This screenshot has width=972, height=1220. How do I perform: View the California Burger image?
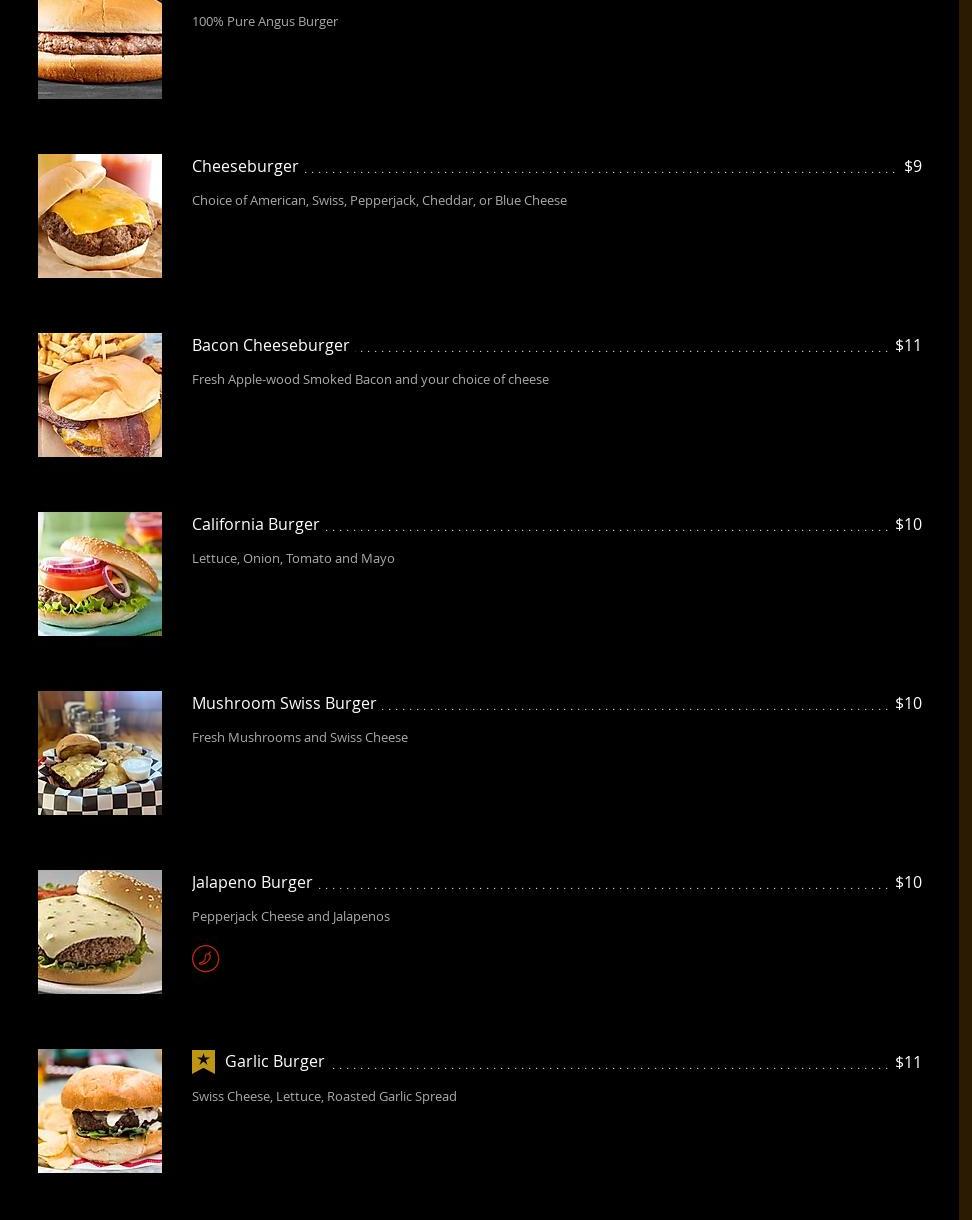tap(100, 574)
